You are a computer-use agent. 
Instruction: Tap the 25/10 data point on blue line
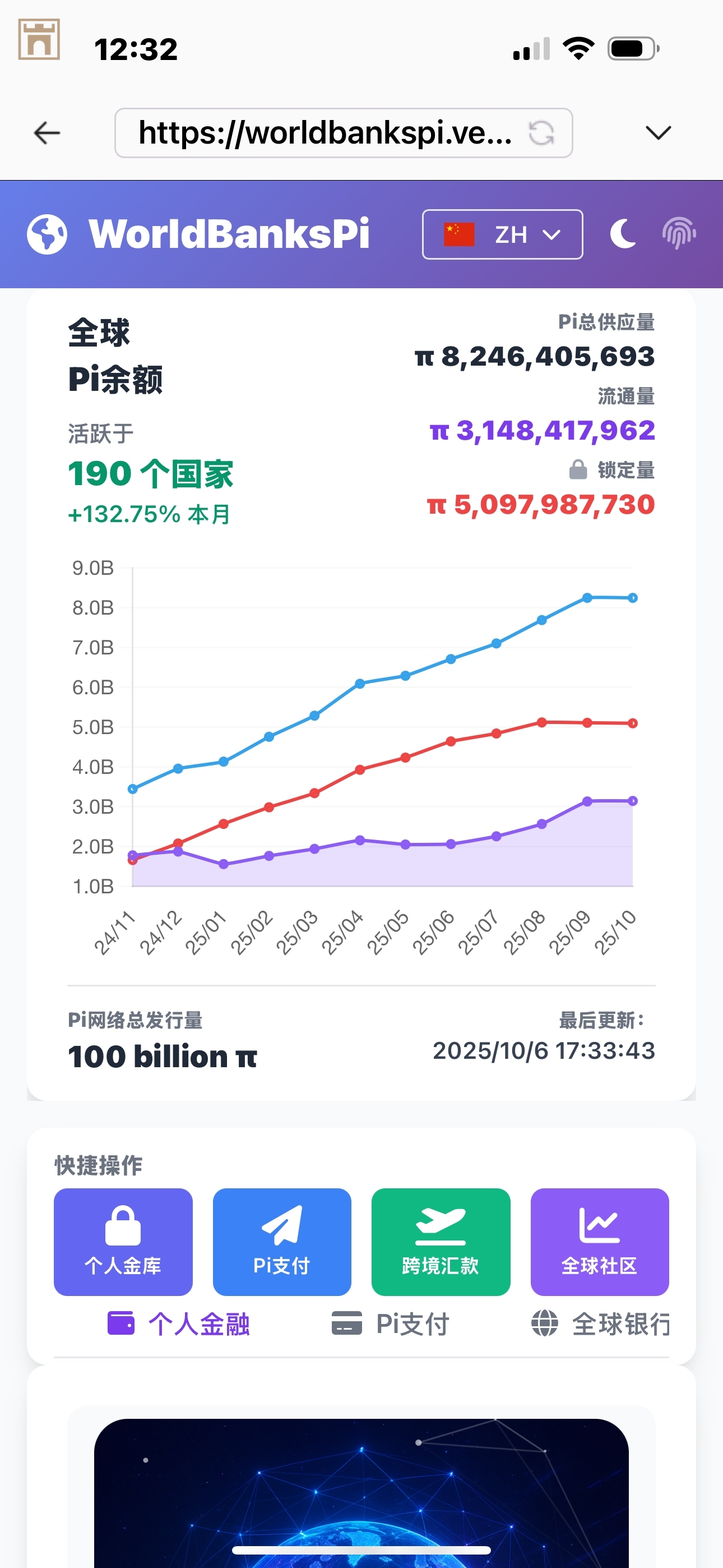coord(632,598)
